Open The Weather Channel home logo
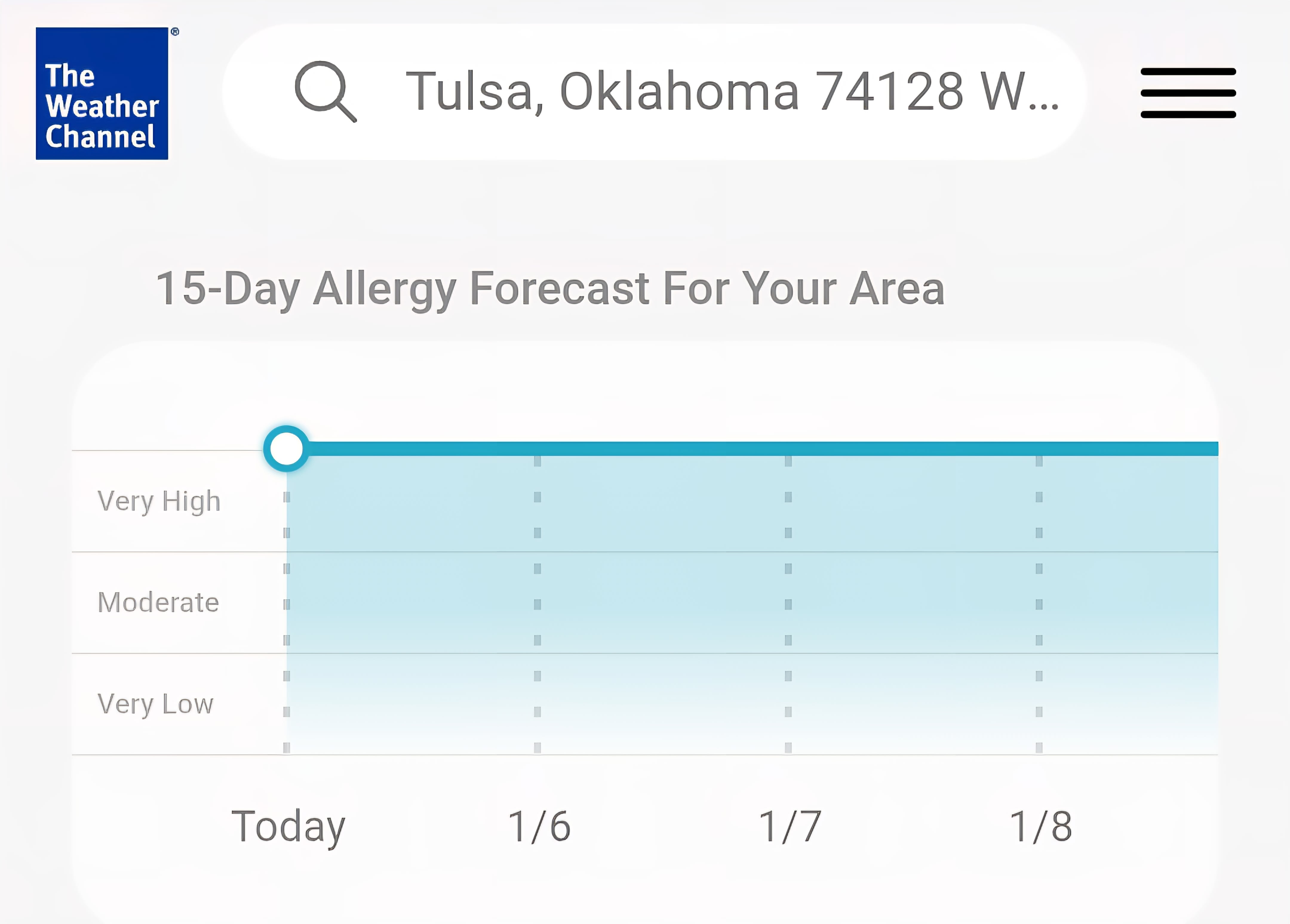Image resolution: width=1290 pixels, height=924 pixels. tap(102, 94)
